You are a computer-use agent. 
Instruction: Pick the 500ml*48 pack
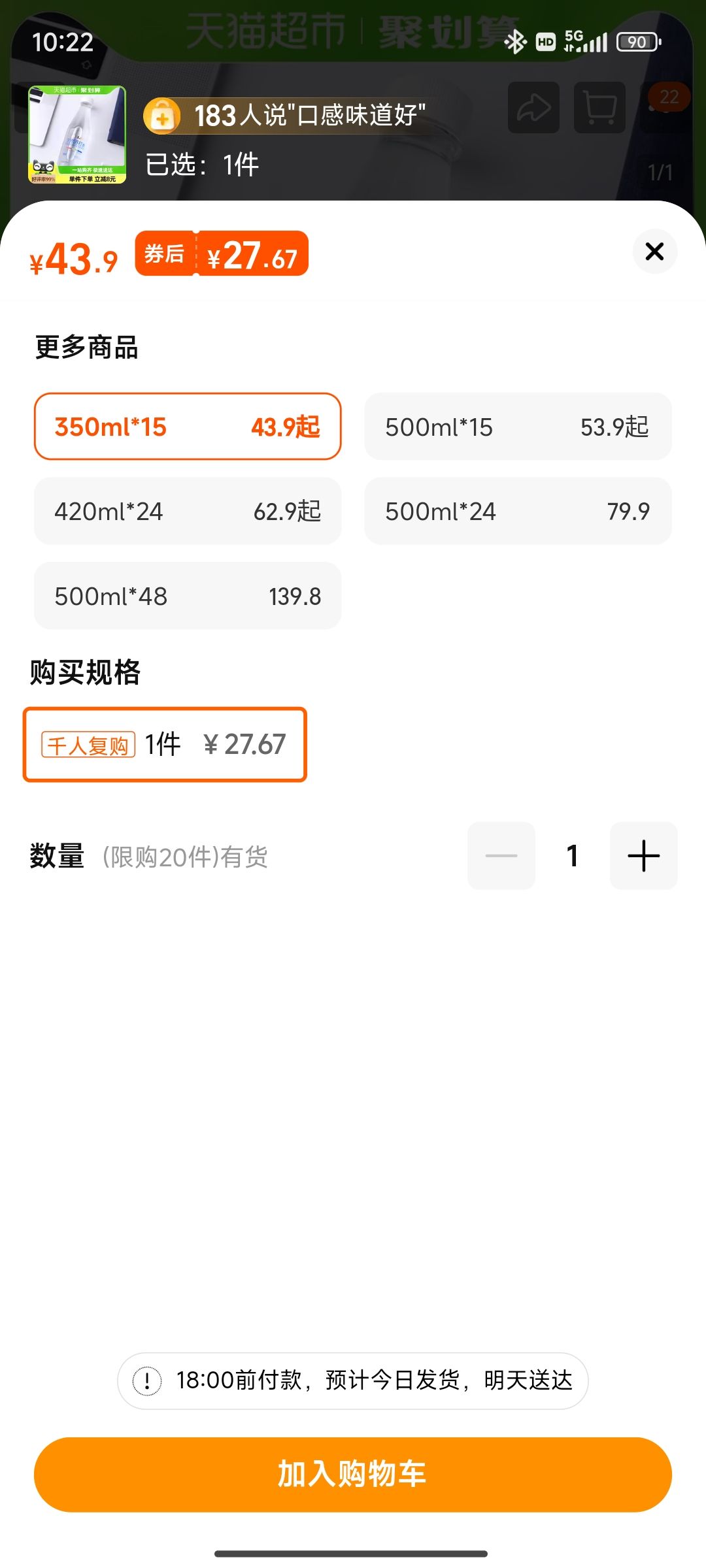click(188, 596)
